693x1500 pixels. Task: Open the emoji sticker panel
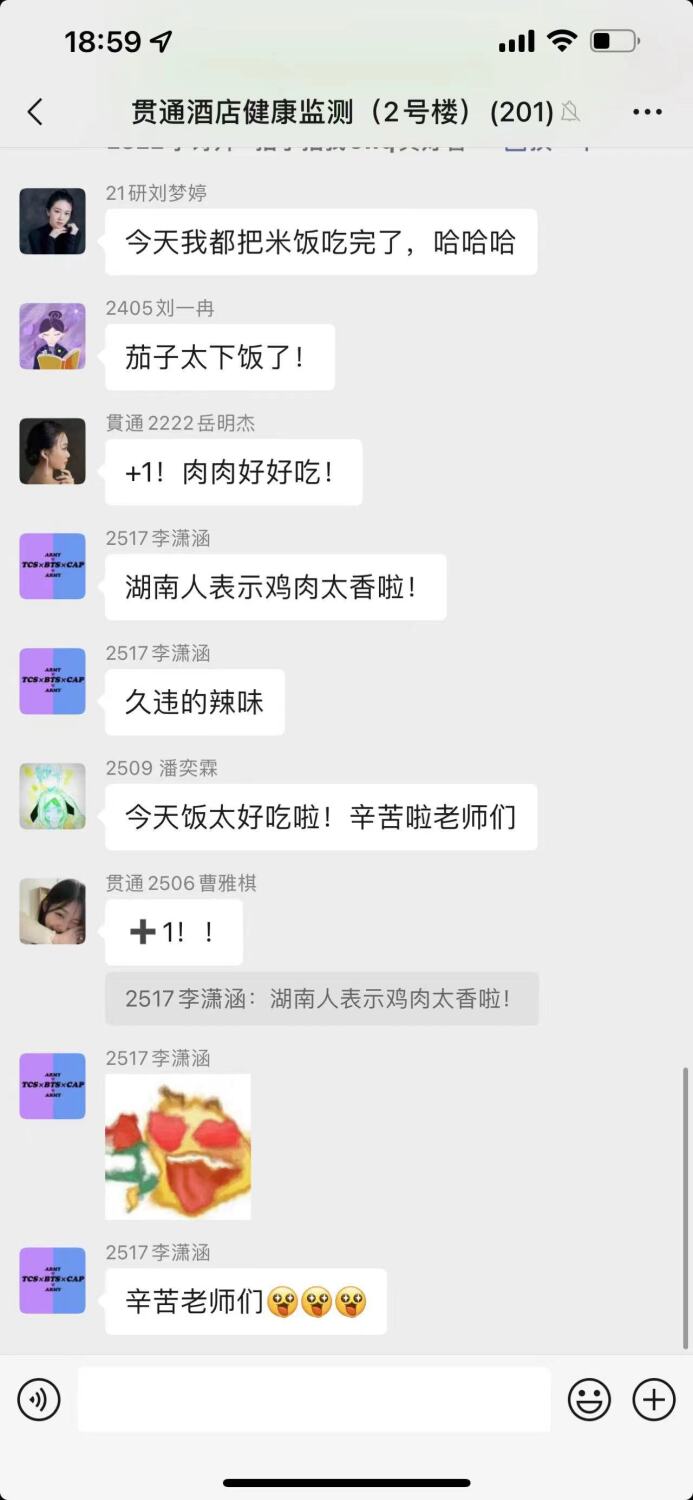589,1400
